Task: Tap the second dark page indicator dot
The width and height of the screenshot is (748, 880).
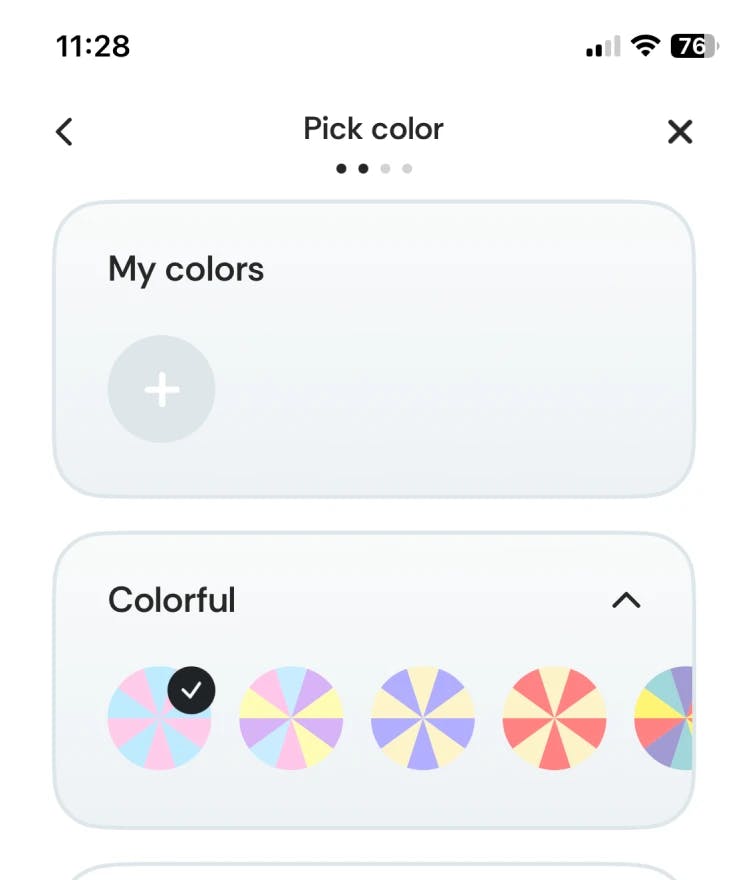Action: 363,168
